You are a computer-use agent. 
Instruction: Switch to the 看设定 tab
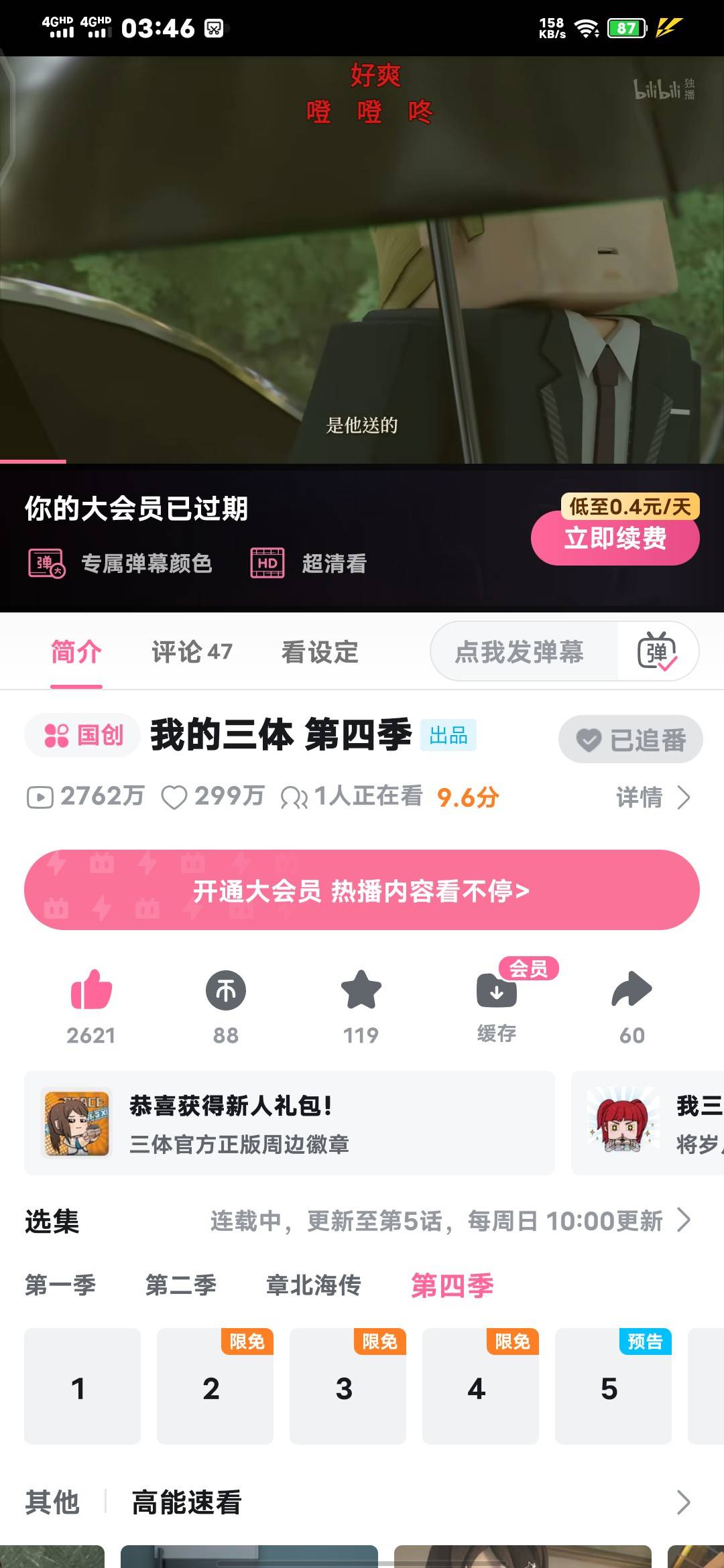click(x=320, y=652)
